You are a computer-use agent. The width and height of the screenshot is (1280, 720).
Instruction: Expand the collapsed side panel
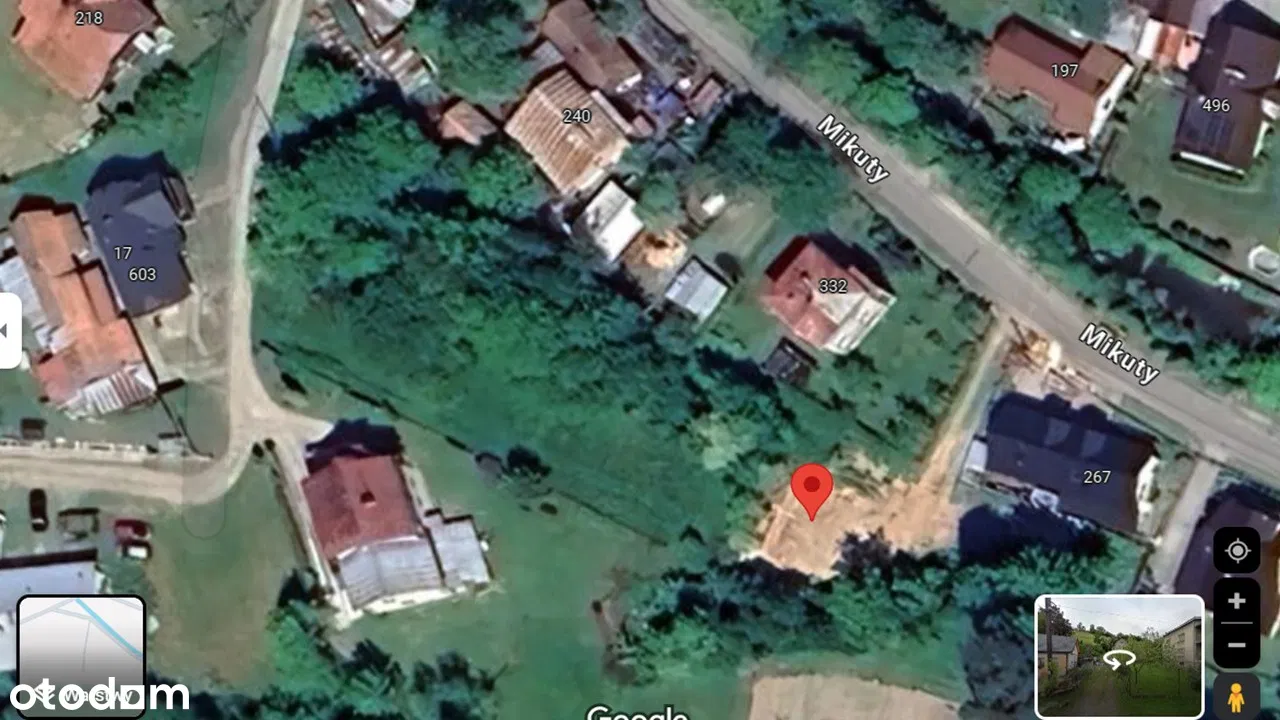9,331
